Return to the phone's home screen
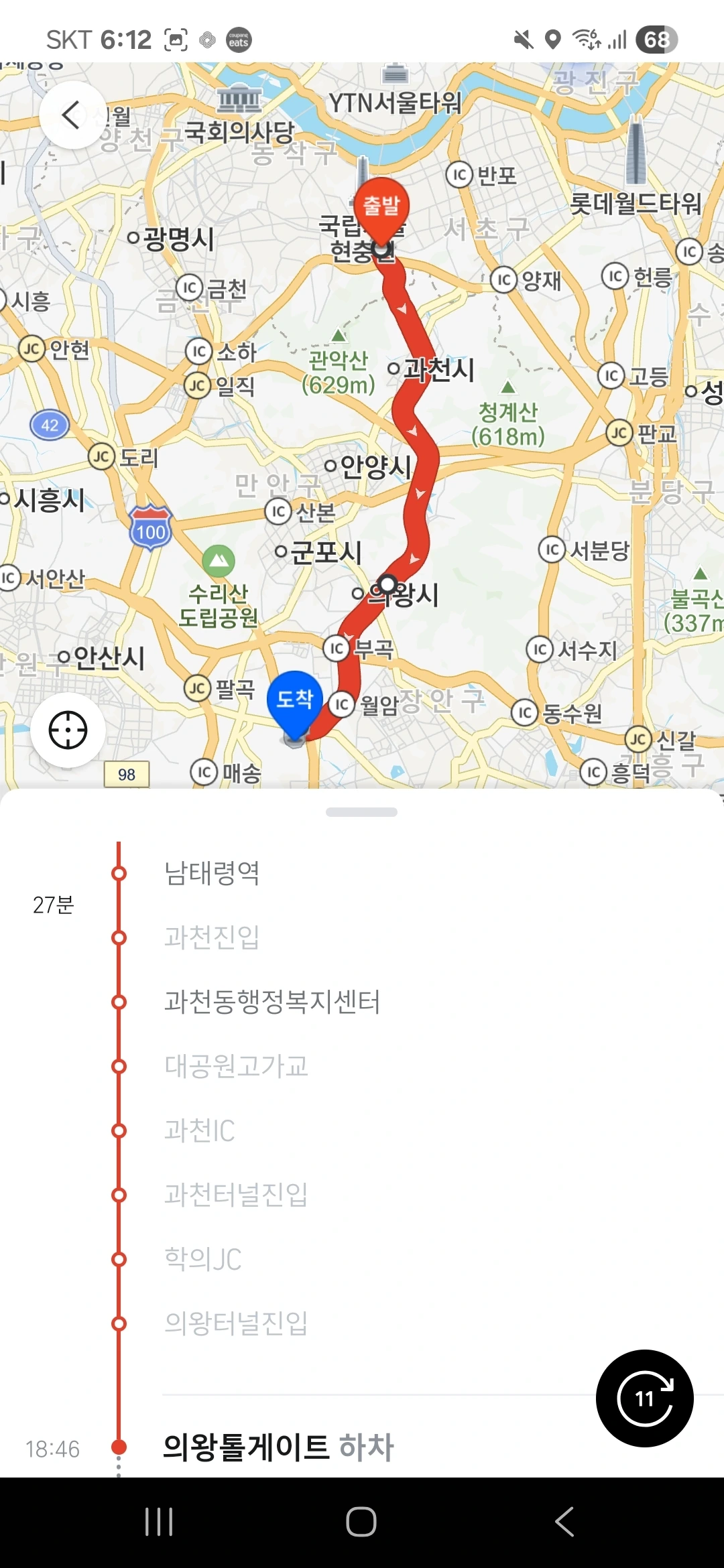 click(361, 1522)
